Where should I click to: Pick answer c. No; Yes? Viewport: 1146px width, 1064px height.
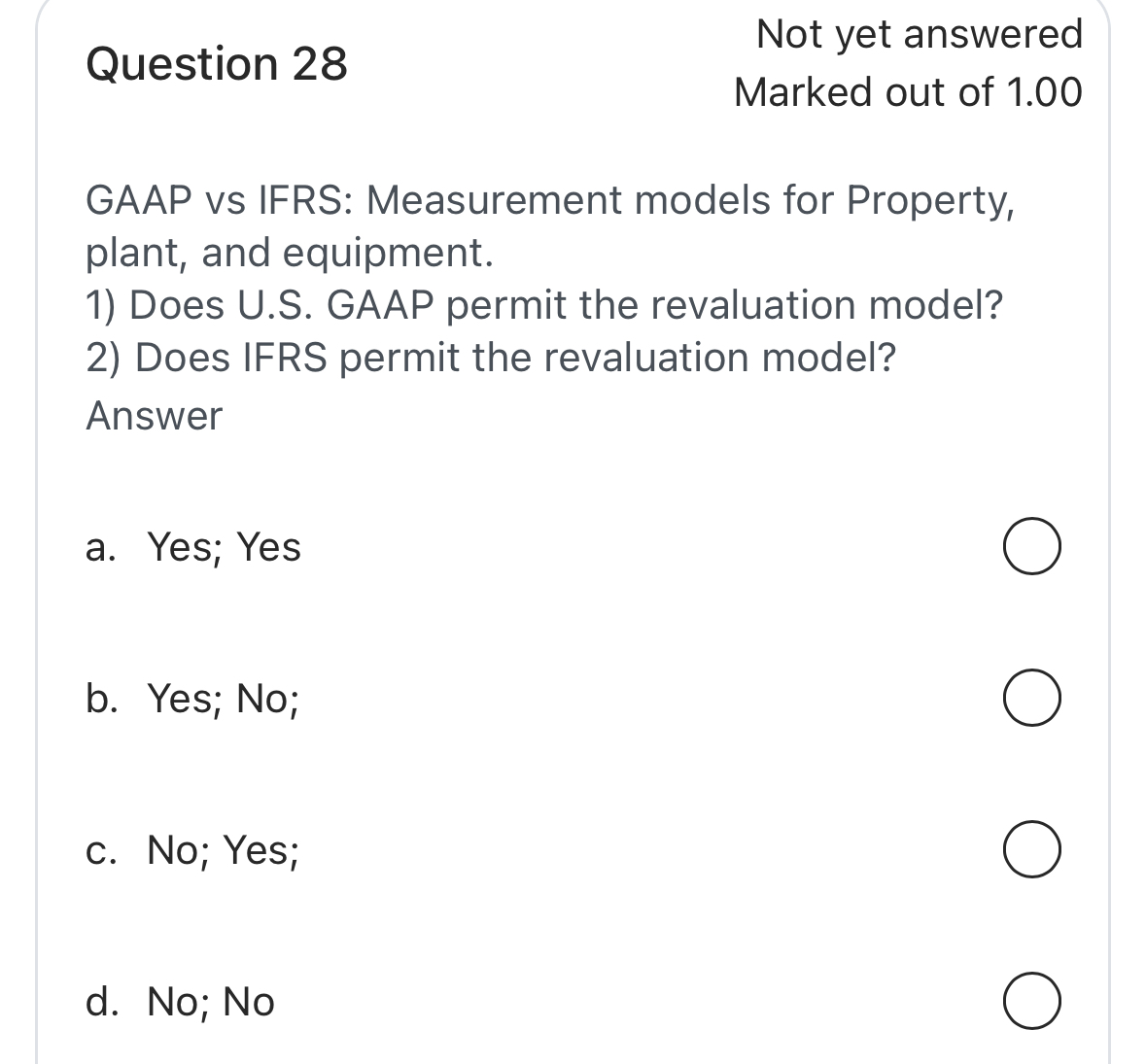[x=1031, y=849]
